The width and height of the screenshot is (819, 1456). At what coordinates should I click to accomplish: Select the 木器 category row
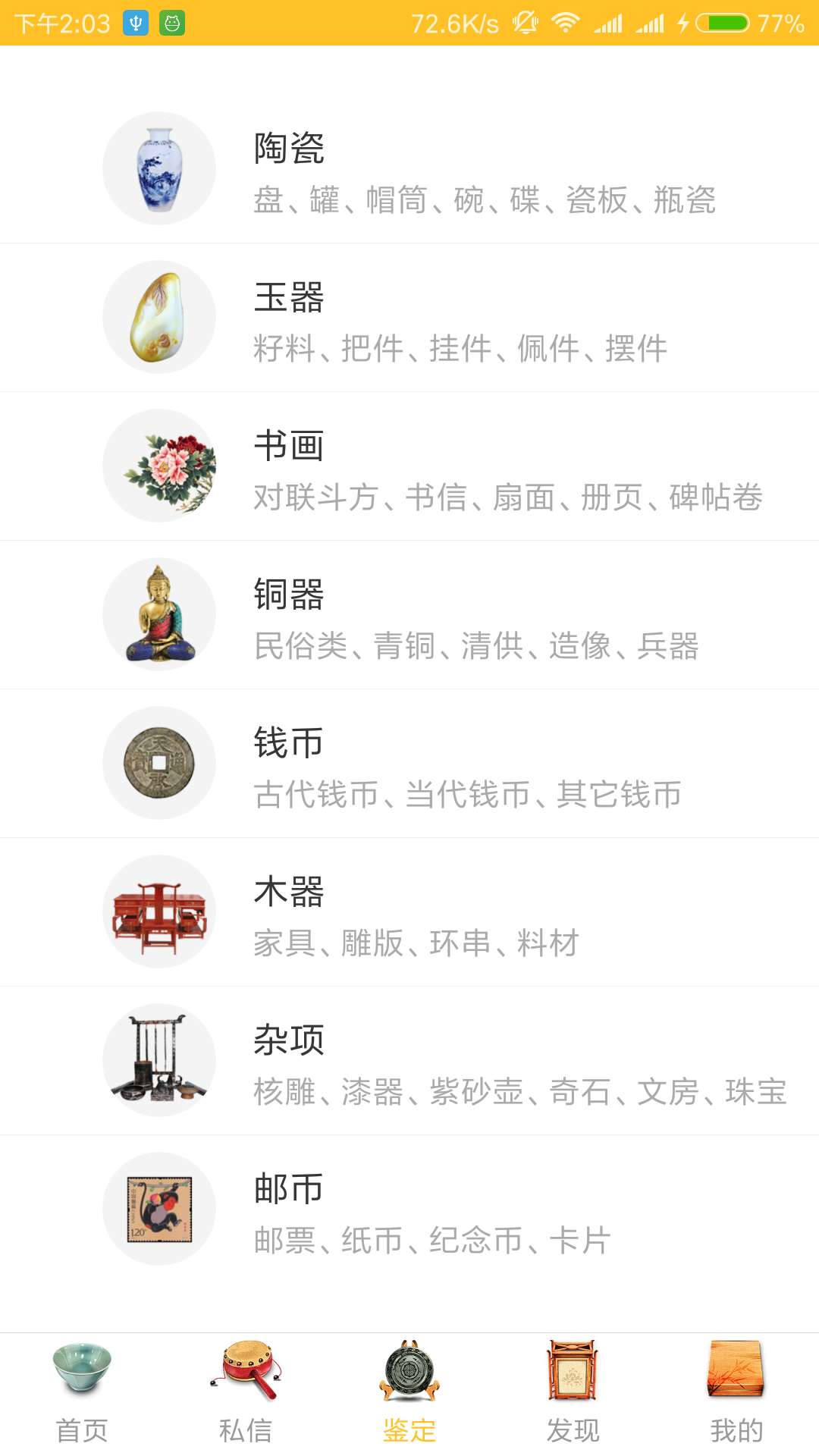(x=409, y=912)
